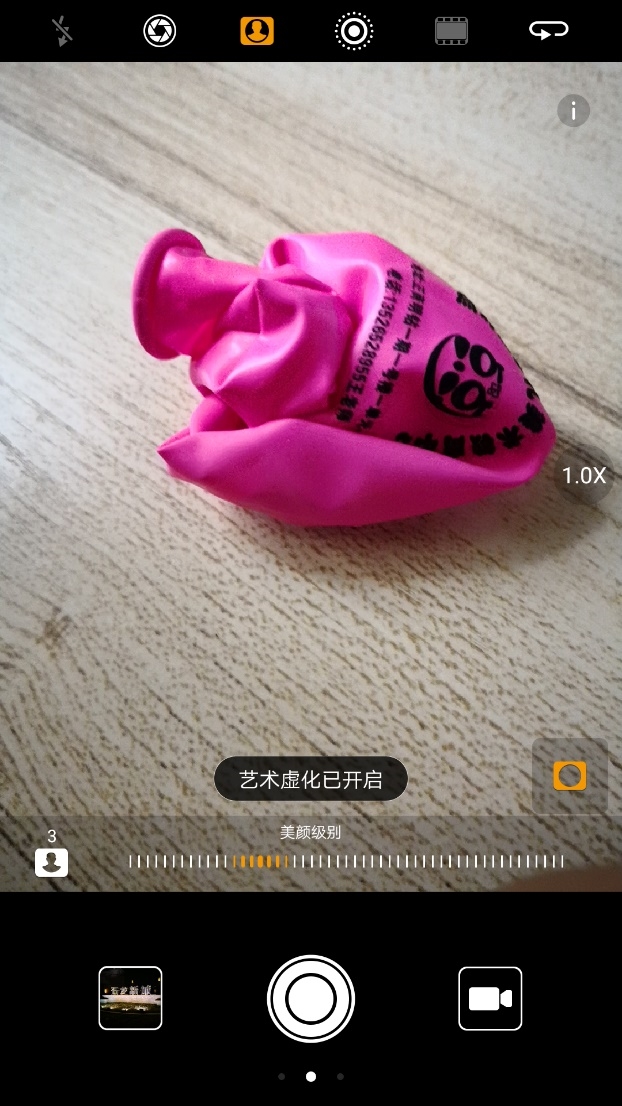The image size is (622, 1106).
Task: Take a photo with shutter button
Action: 311,998
